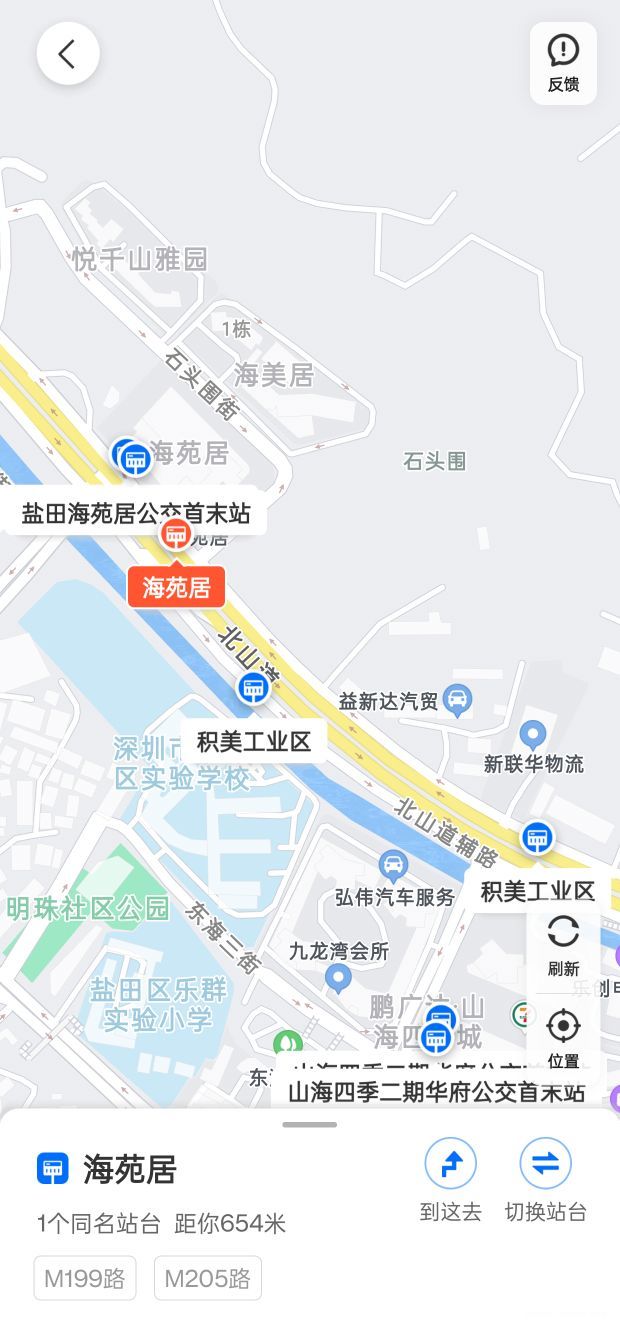Tap the 盐田海苑居公交首末站 bus stop marker
The height and width of the screenshot is (1336, 620).
pyautogui.click(x=134, y=460)
